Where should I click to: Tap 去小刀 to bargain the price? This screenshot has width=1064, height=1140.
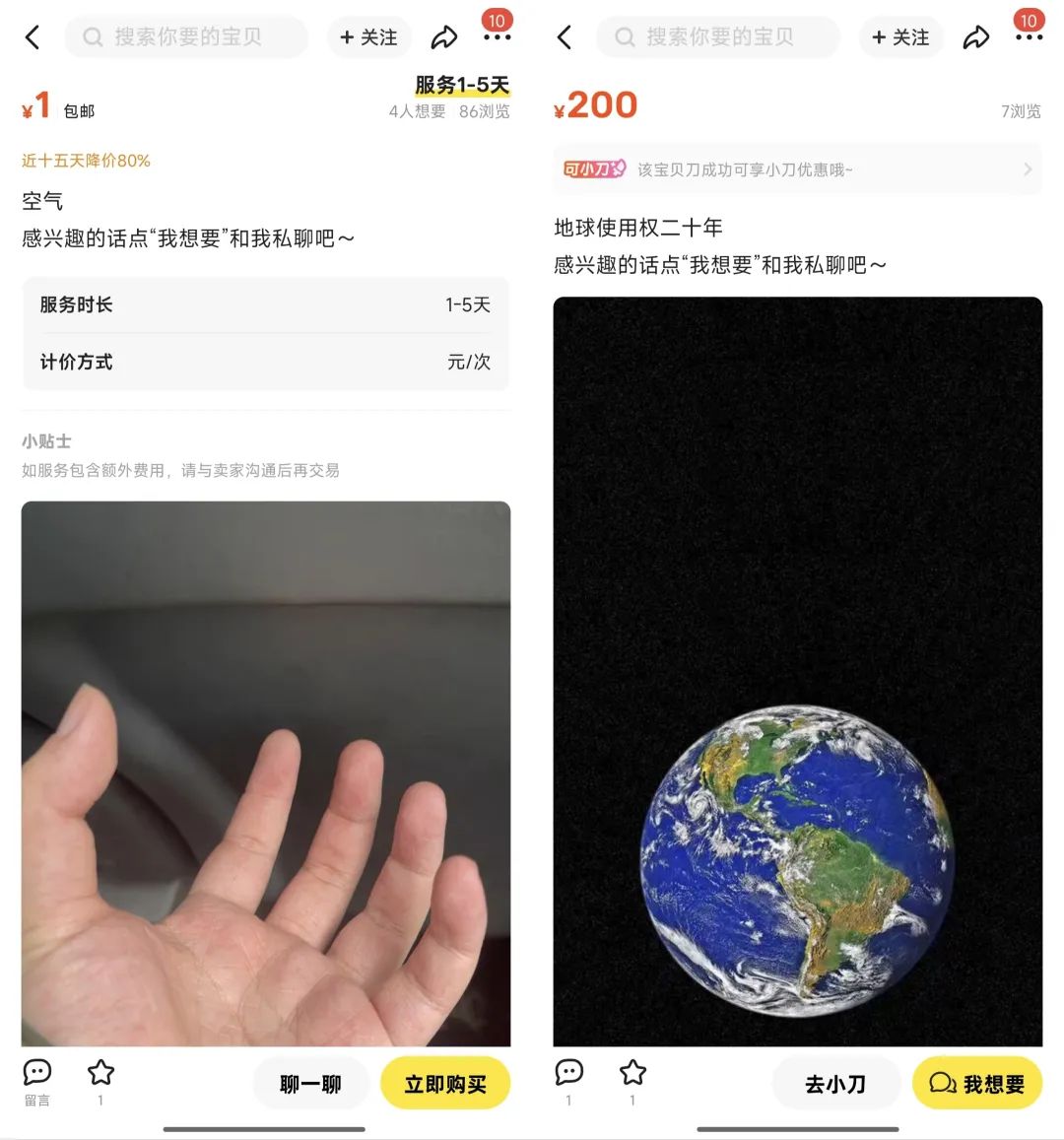[835, 1084]
